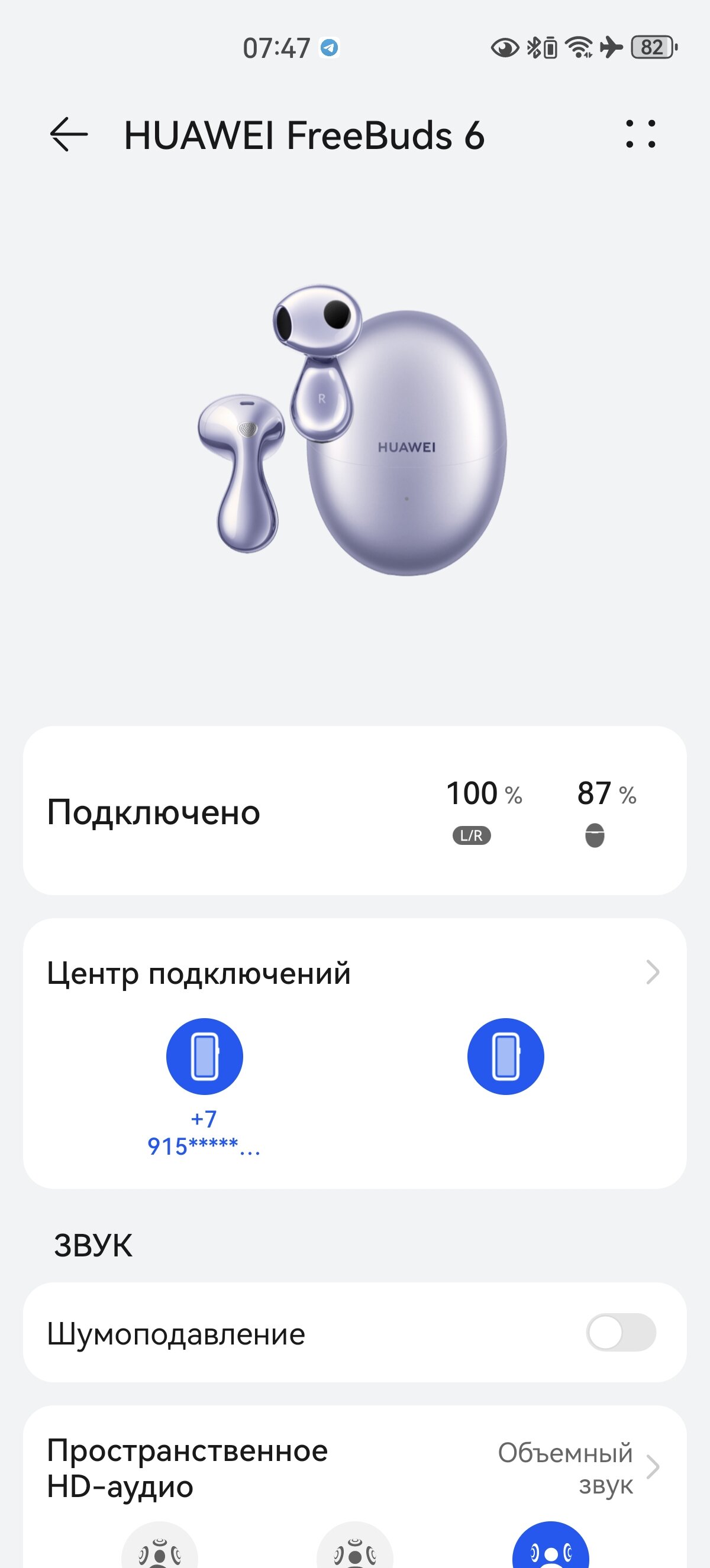This screenshot has width=710, height=1568.
Task: Select the second unnamed phone device
Action: pyautogui.click(x=505, y=1057)
